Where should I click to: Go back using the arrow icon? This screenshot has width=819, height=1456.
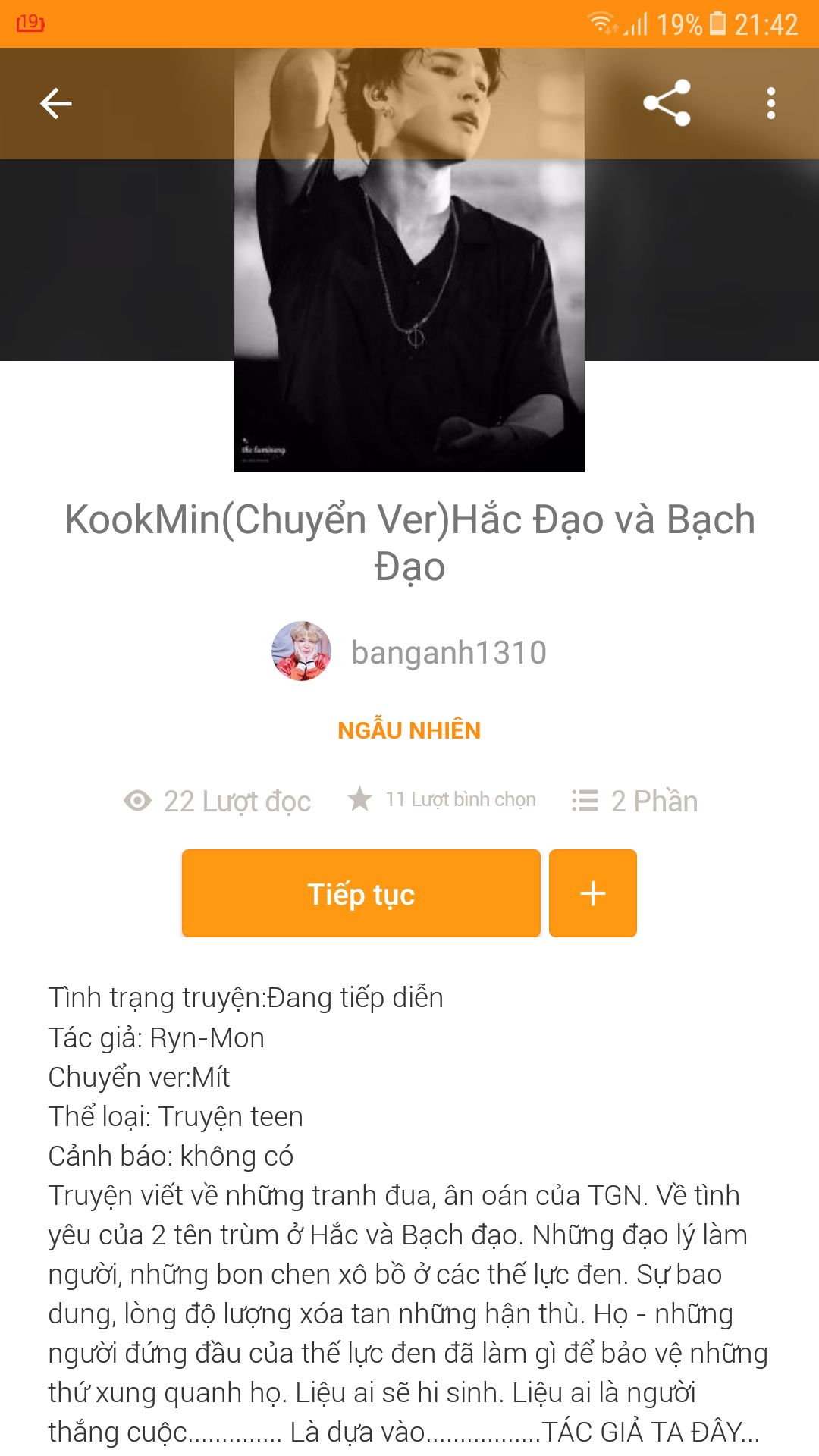56,104
